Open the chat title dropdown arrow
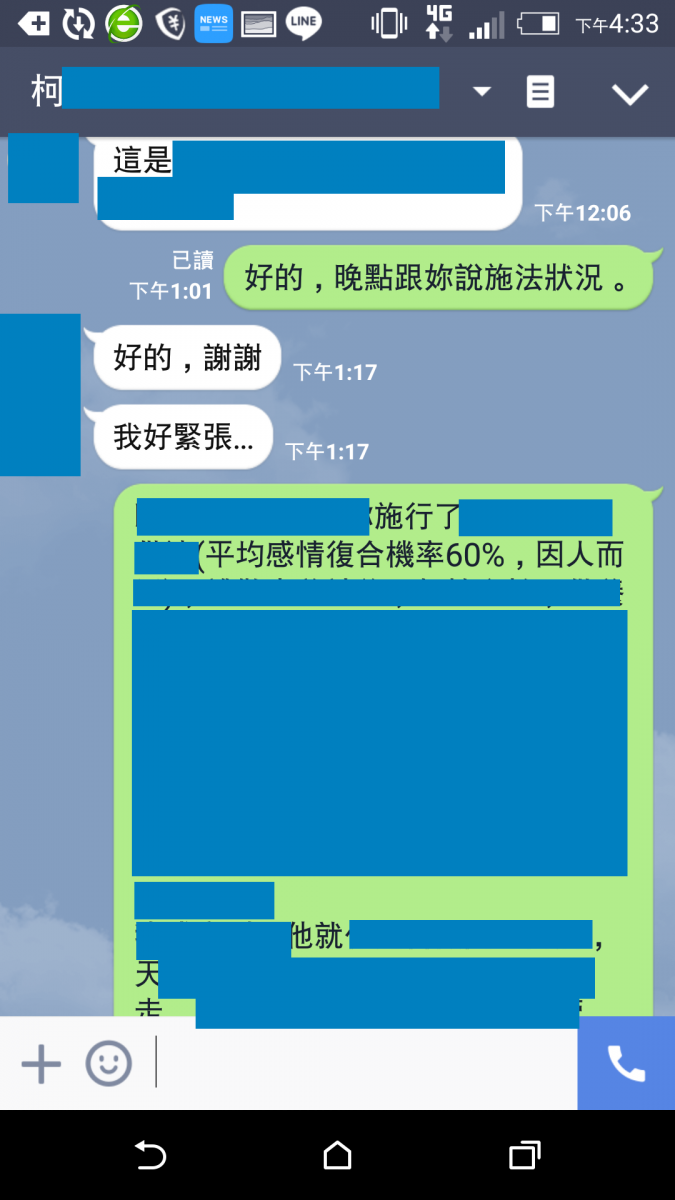The width and height of the screenshot is (675, 1200). click(482, 92)
